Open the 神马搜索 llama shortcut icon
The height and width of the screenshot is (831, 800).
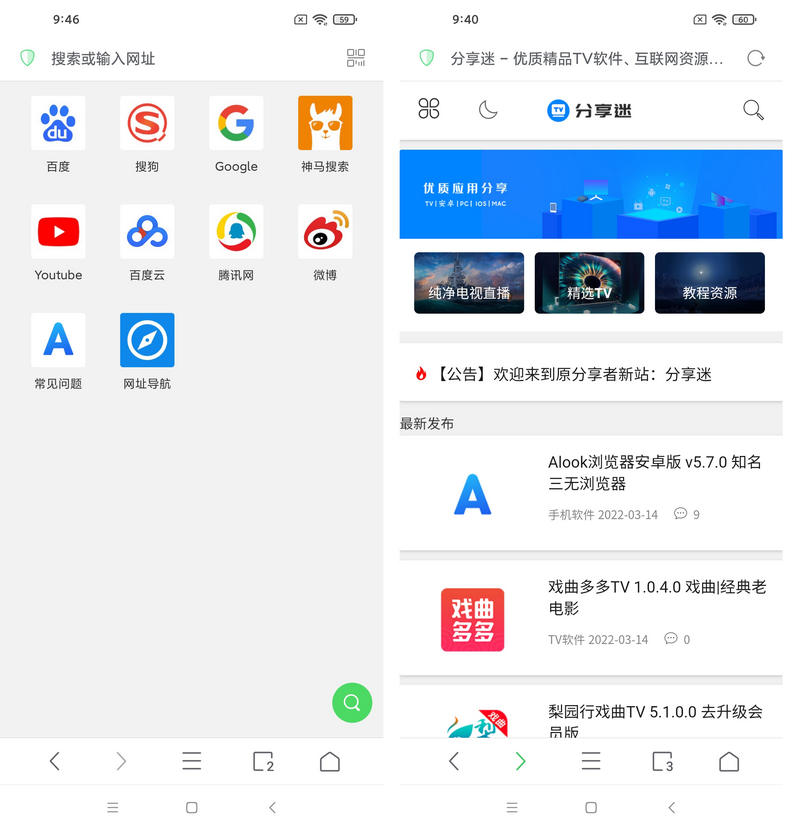324,122
